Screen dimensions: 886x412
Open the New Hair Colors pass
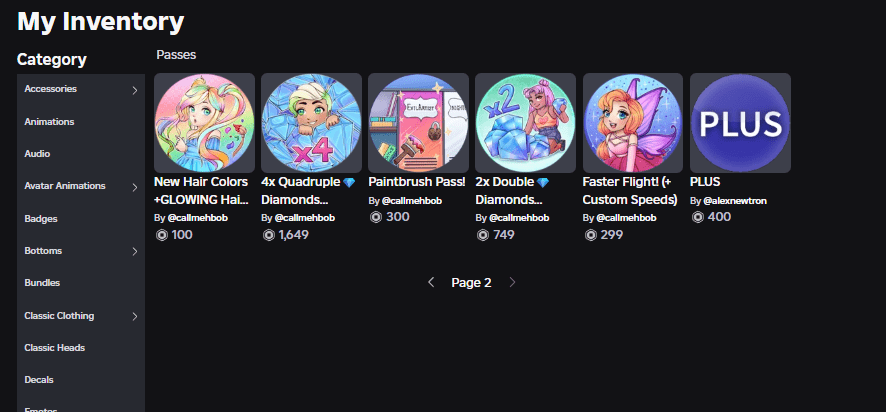(204, 123)
